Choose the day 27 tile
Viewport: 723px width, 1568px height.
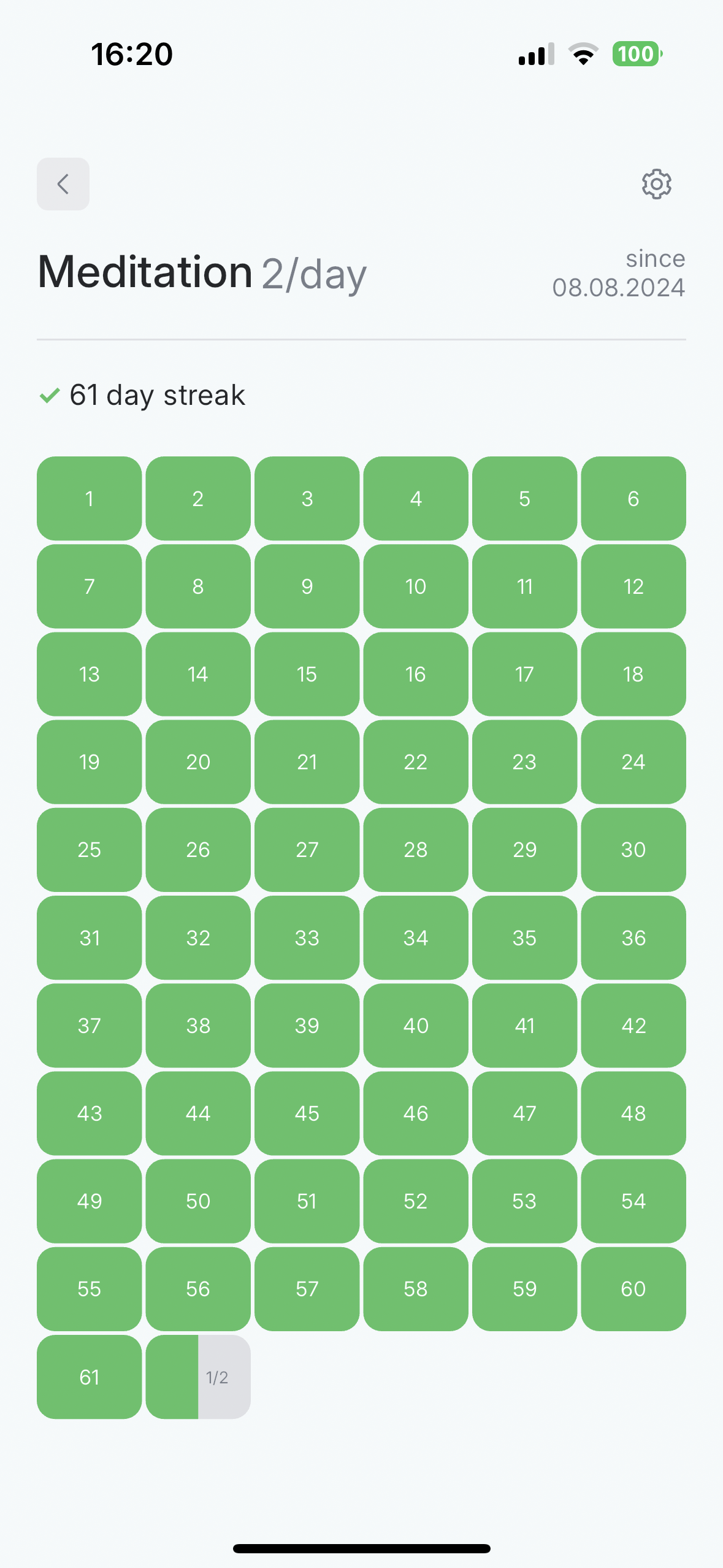pos(307,850)
